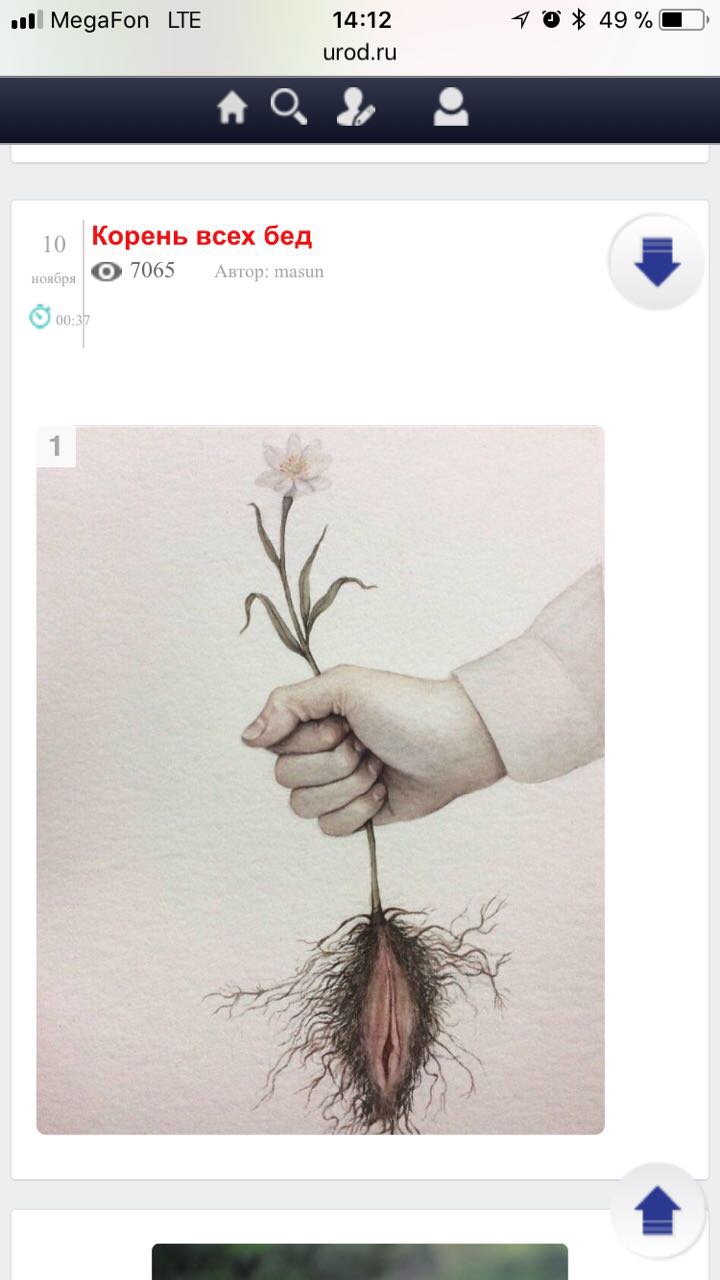Open the post image numbered 1
The image size is (720, 1280).
320,780
